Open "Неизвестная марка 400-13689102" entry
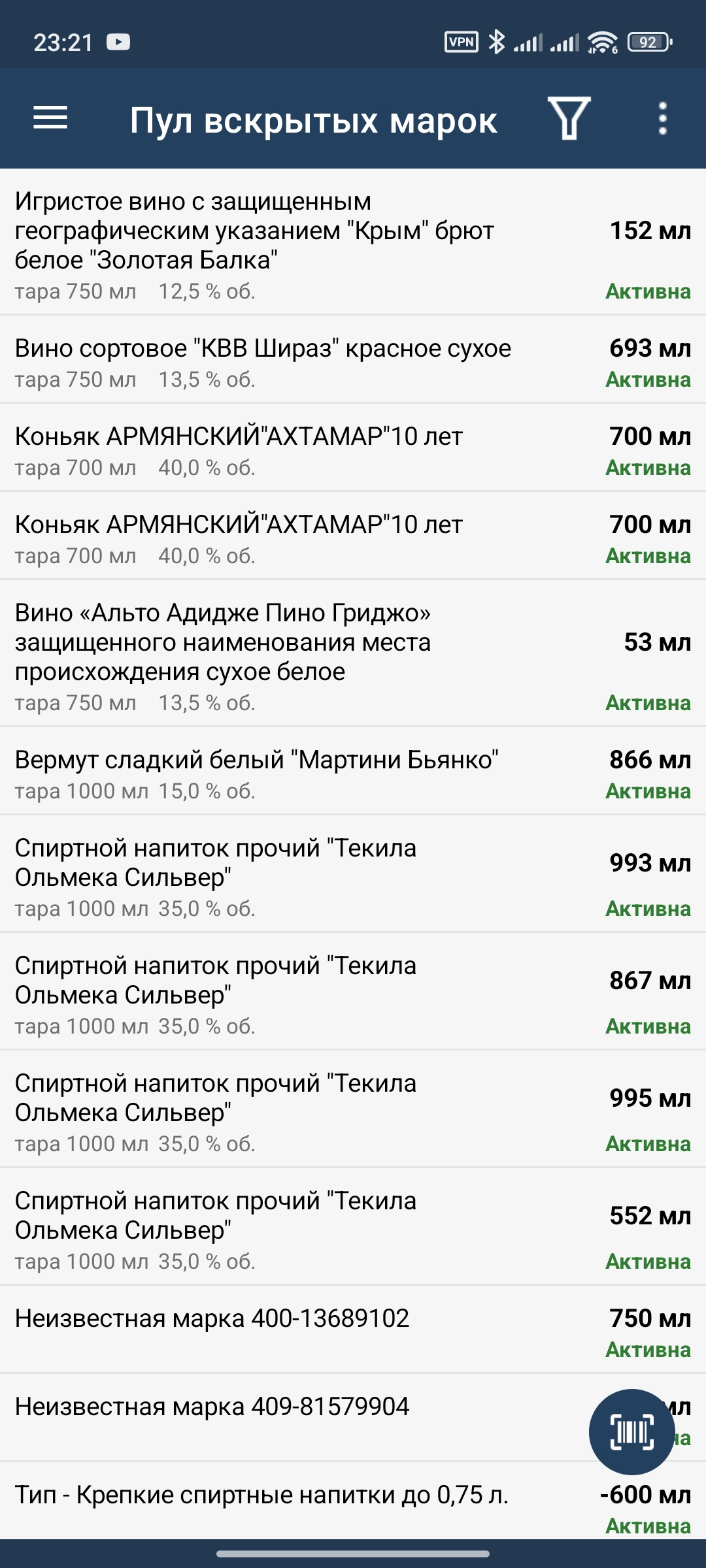The image size is (706, 1568). coord(261,1330)
